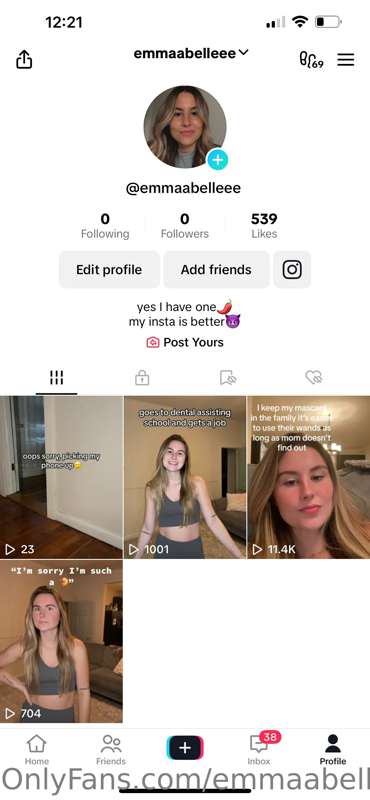Screen dimensions: 370x800
Task: Switch to the private videos lock tab
Action: pos(142,378)
